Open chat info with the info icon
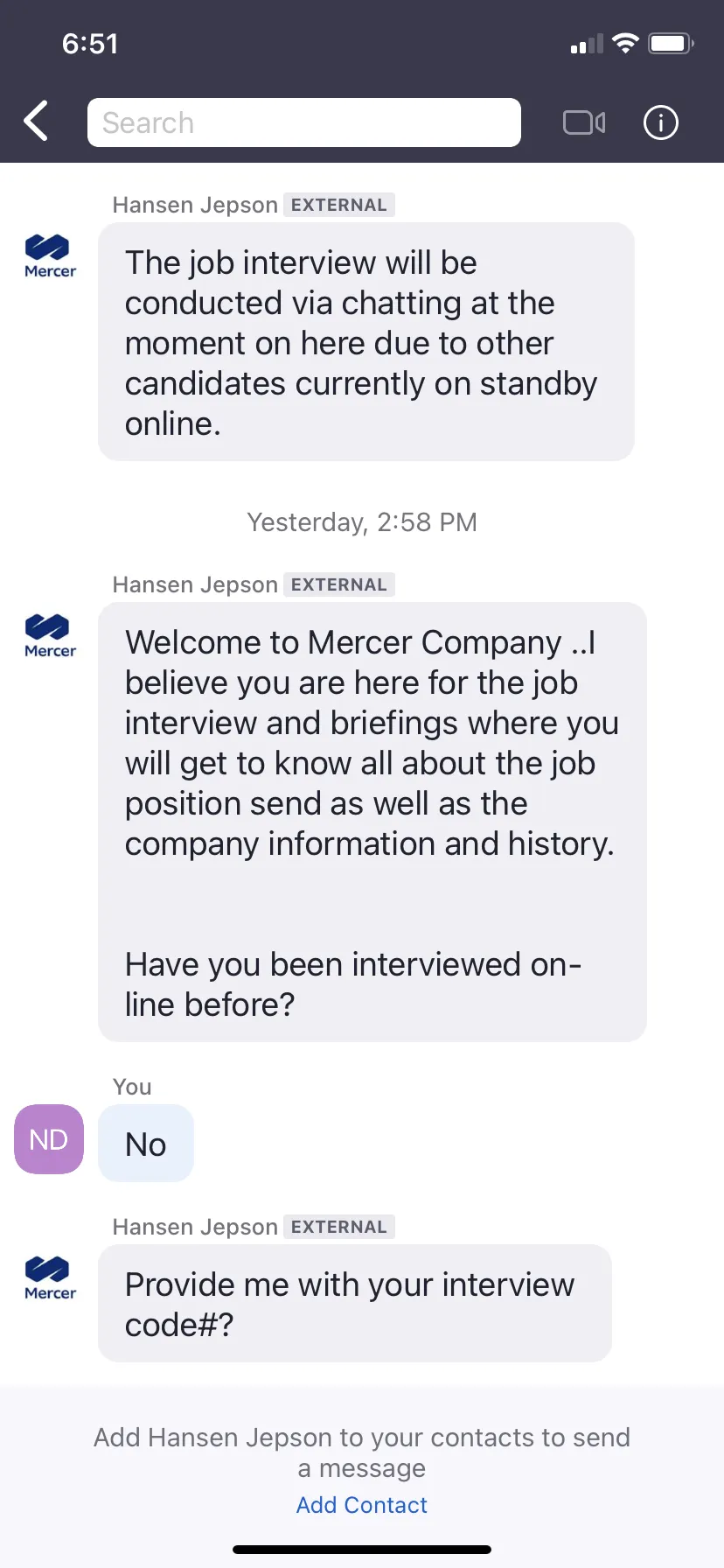The width and height of the screenshot is (724, 1568). click(660, 122)
